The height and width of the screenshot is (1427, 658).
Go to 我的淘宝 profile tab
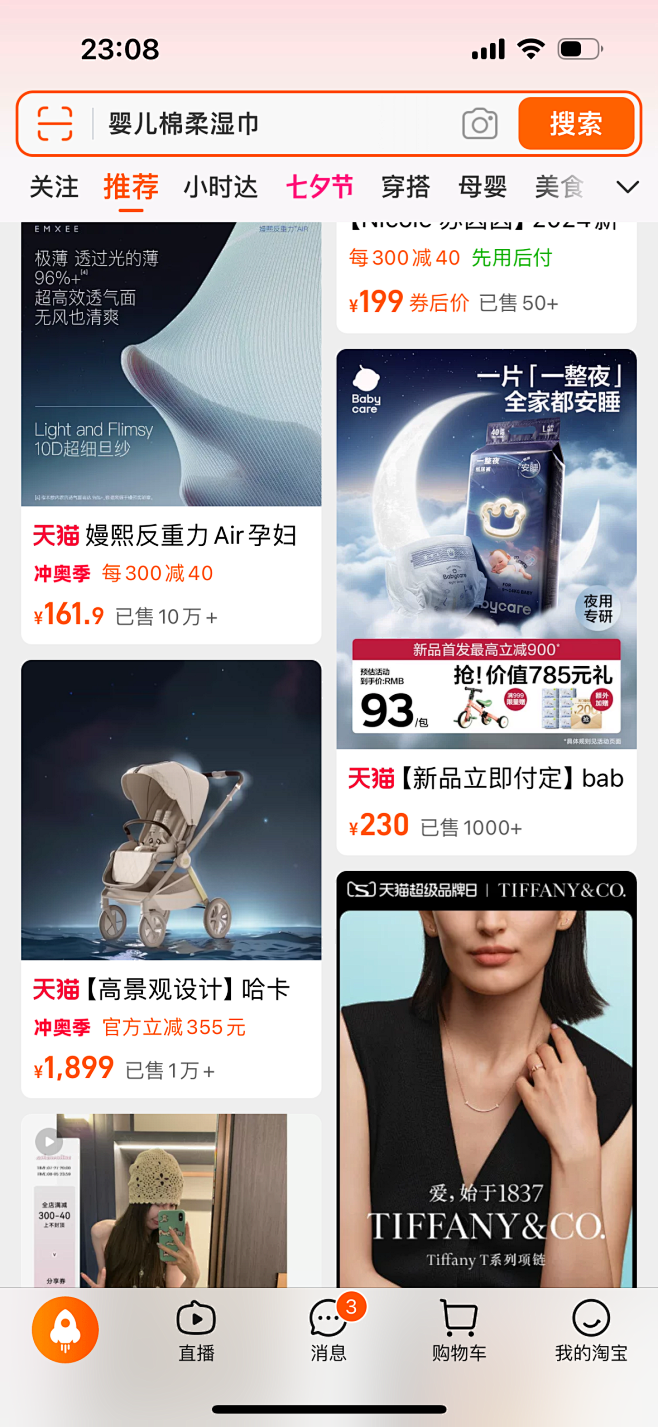point(591,1331)
